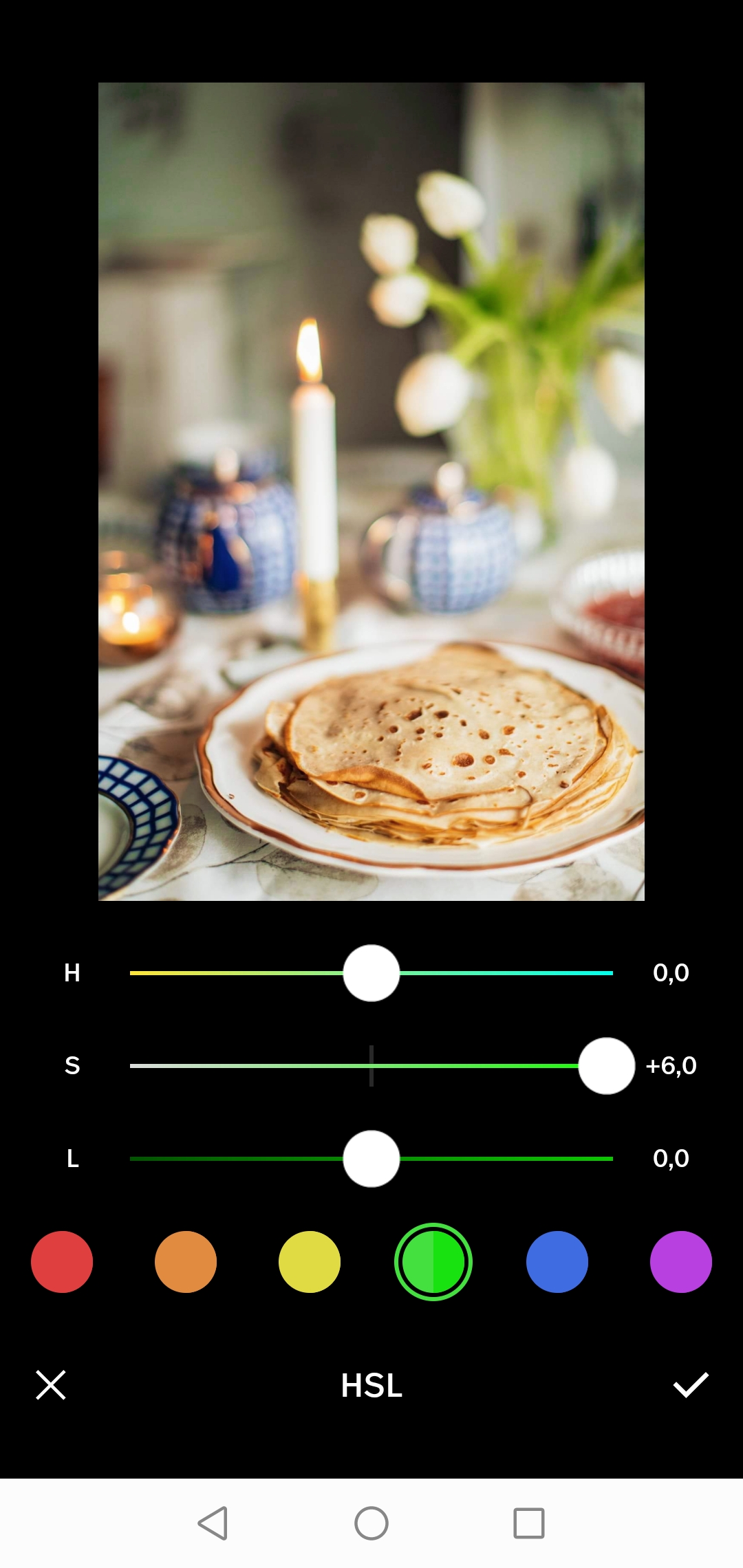Go to the home screen
743x1568 pixels.
pyautogui.click(x=371, y=1523)
